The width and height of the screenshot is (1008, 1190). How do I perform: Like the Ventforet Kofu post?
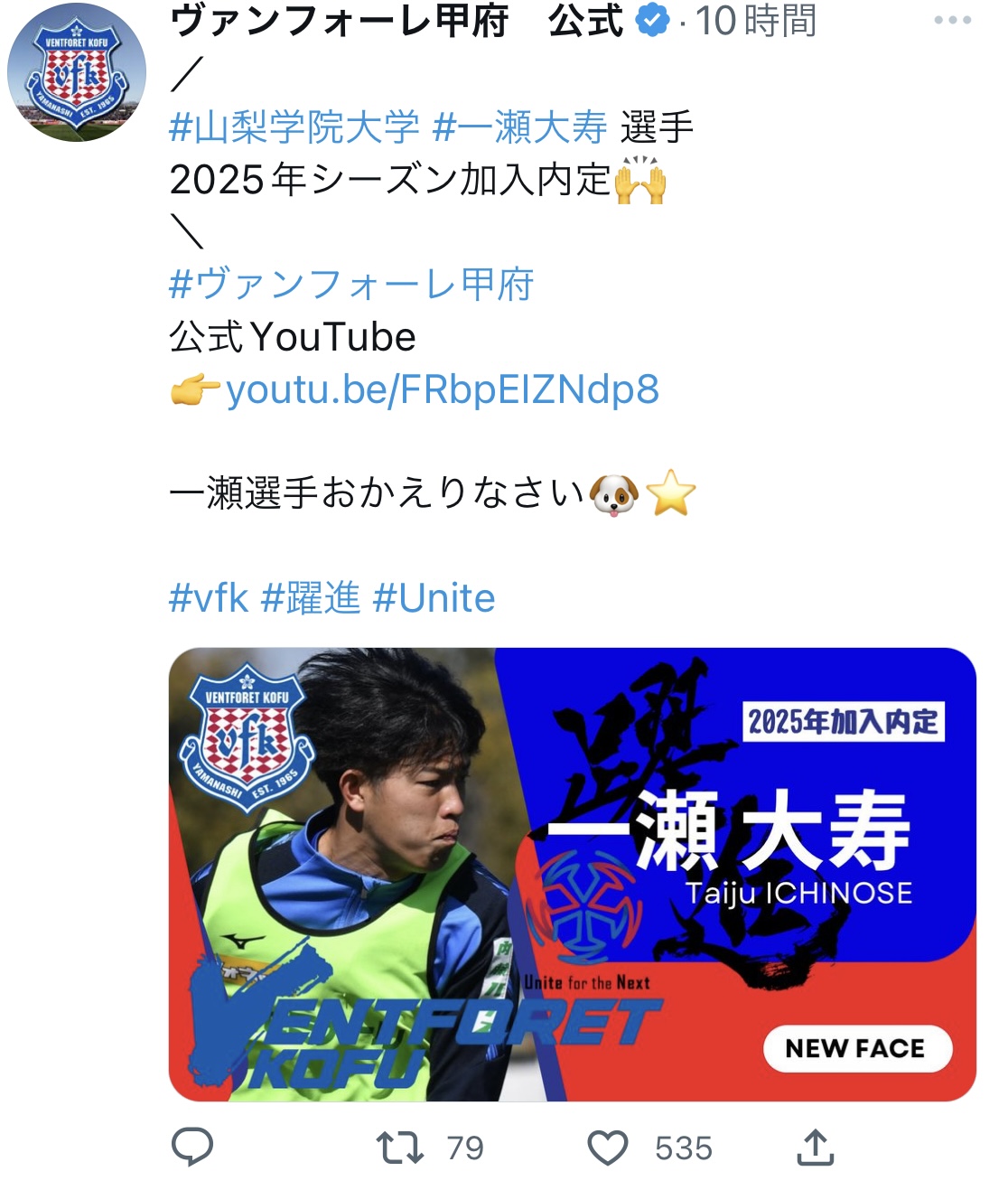(608, 1148)
